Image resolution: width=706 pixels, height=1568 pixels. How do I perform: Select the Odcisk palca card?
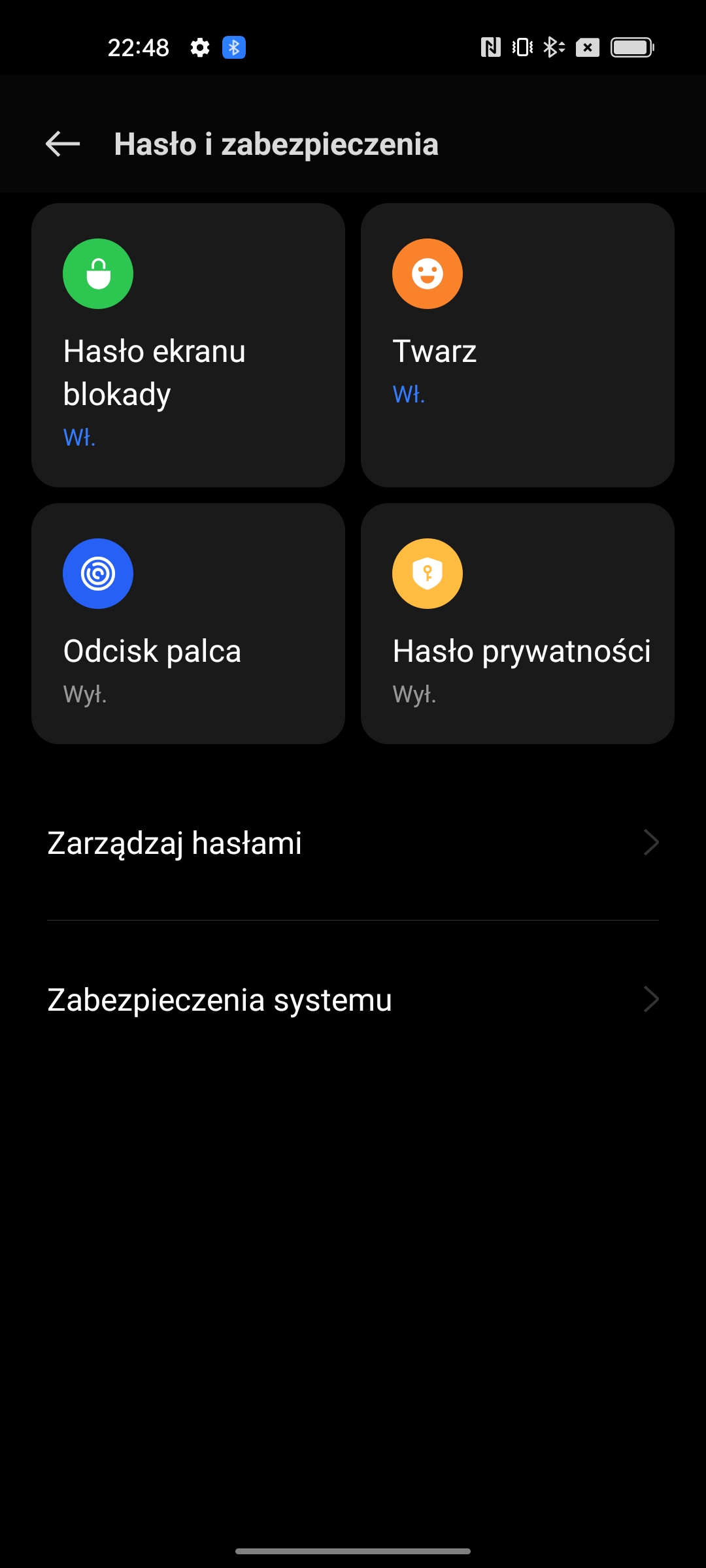(188, 623)
